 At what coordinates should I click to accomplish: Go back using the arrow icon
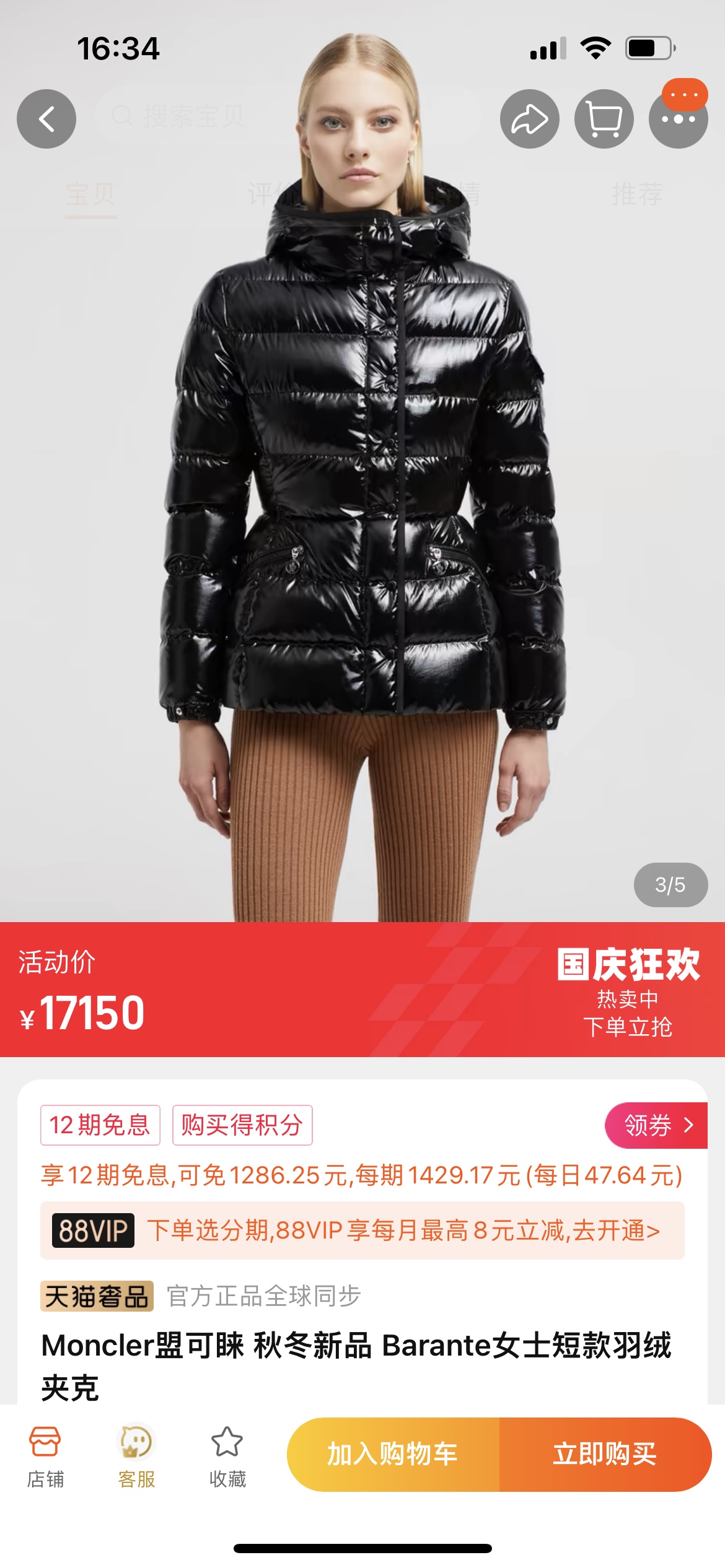[46, 119]
